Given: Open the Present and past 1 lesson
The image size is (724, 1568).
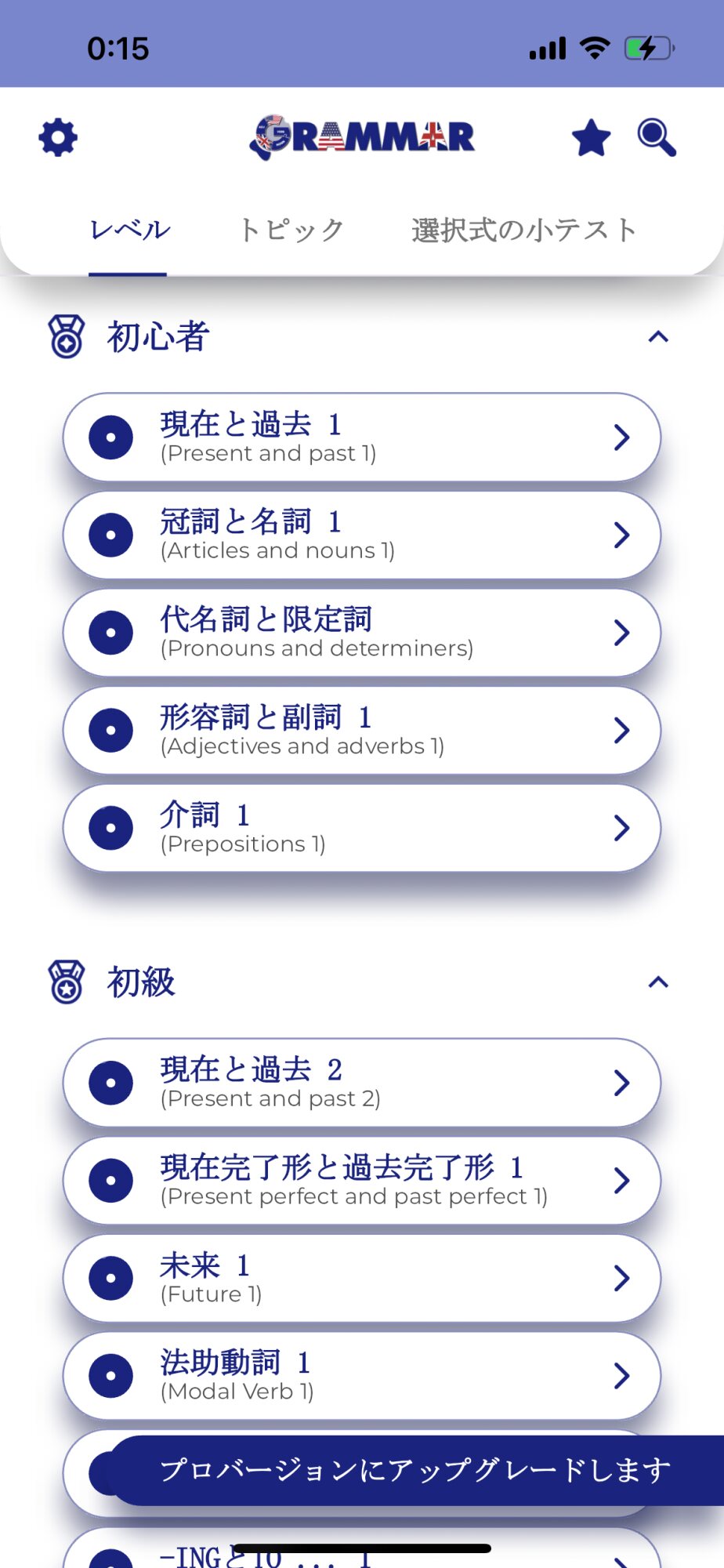Looking at the screenshot, I should 362,437.
